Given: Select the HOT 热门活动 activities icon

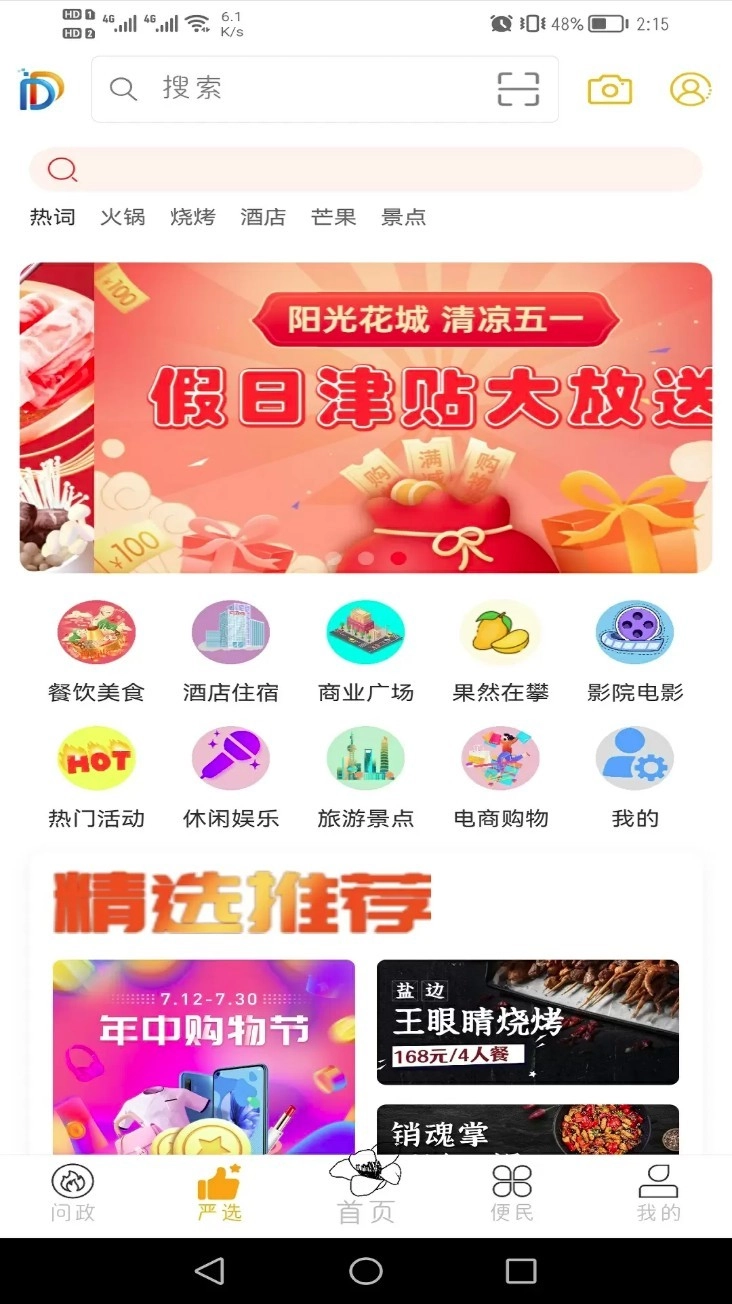Looking at the screenshot, I should pyautogui.click(x=95, y=758).
